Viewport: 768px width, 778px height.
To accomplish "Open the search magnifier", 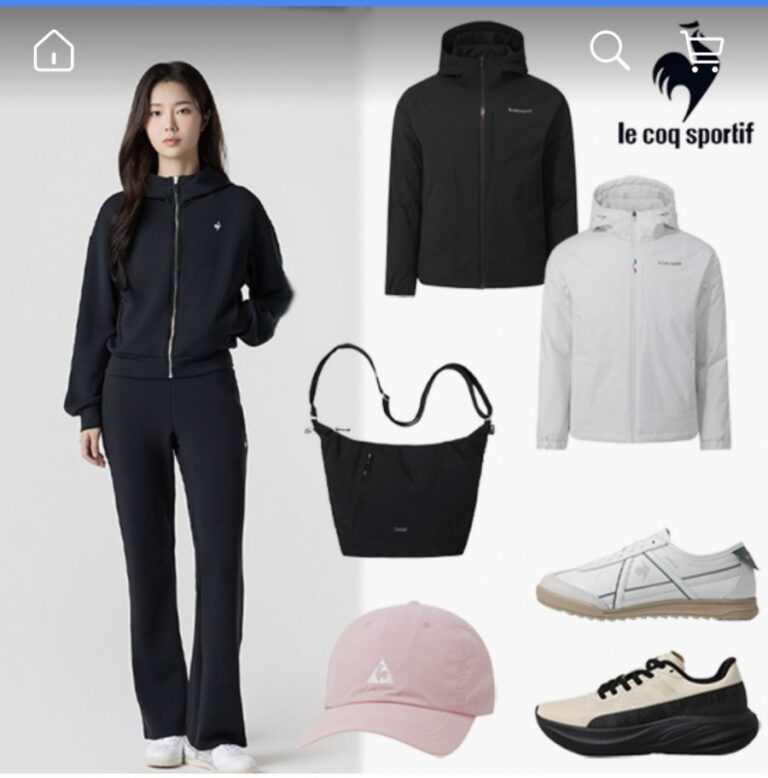I will tap(608, 49).
